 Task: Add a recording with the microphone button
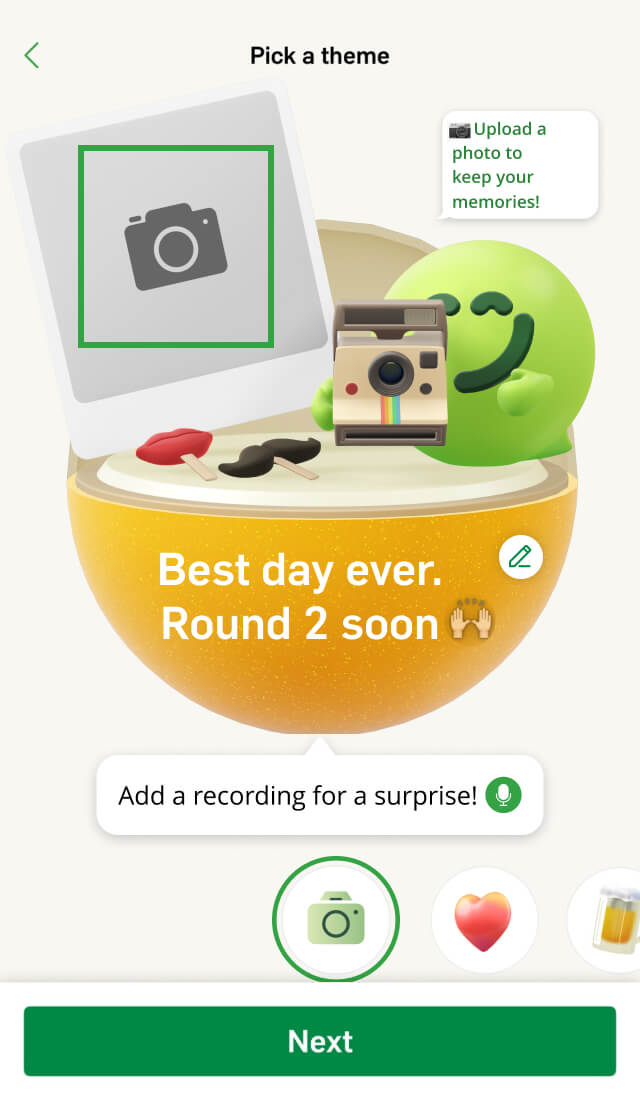(x=503, y=795)
